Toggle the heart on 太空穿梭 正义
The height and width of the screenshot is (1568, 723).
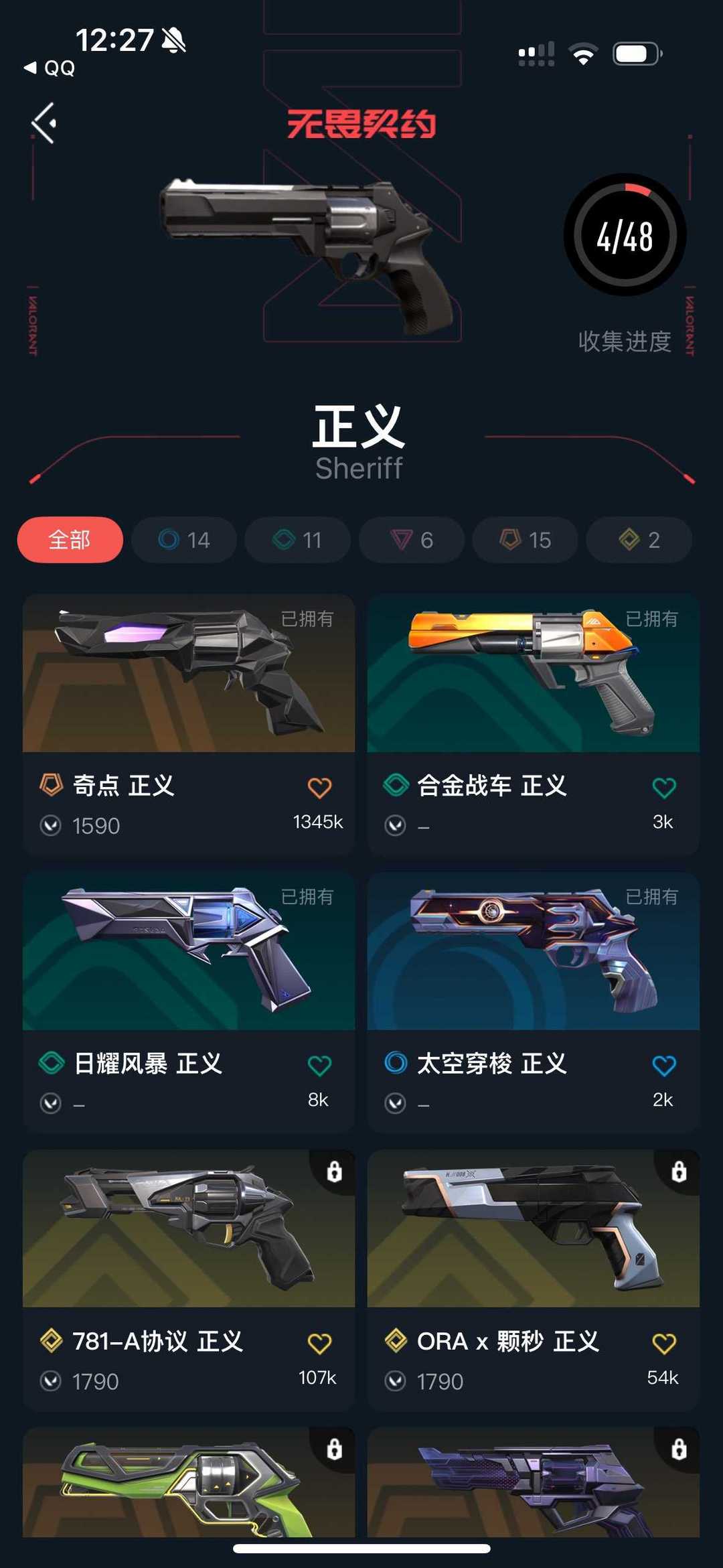tap(664, 1064)
